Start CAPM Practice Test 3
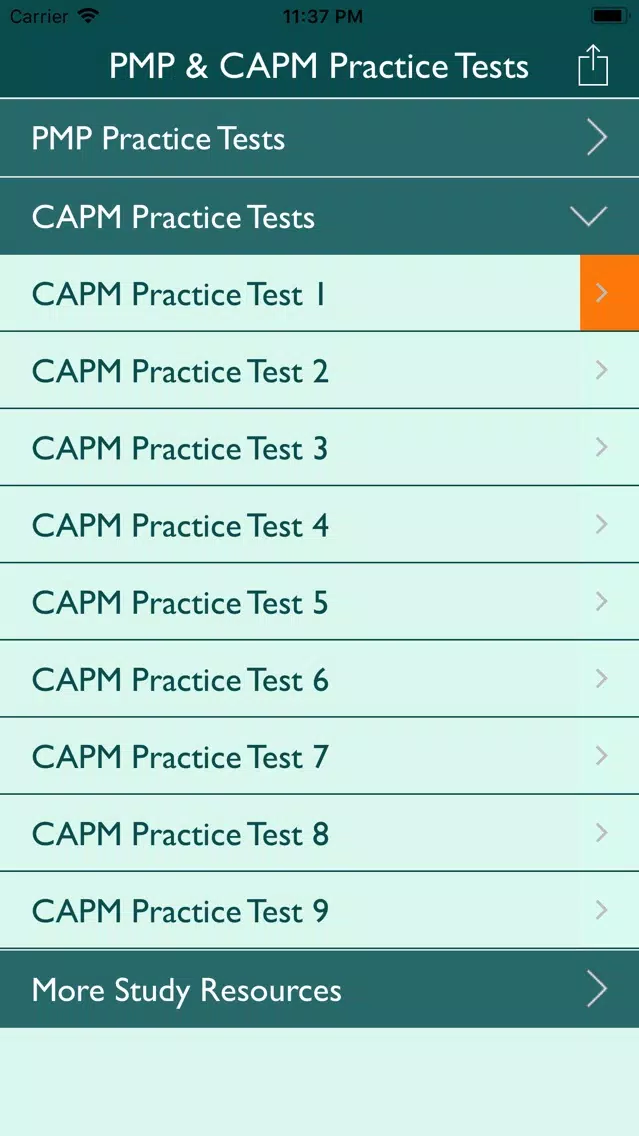639x1136 pixels. click(319, 448)
